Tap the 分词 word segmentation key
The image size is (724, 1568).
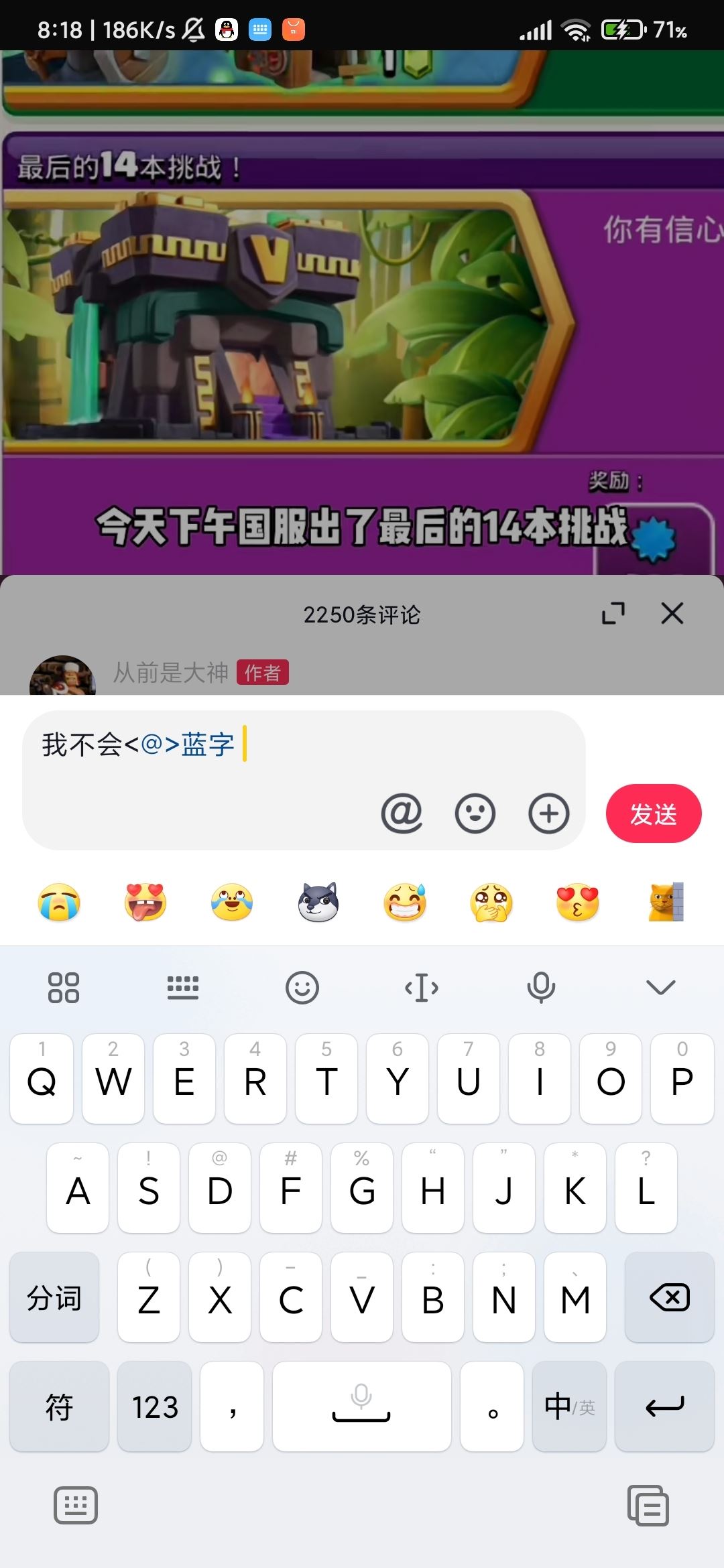(x=54, y=1298)
